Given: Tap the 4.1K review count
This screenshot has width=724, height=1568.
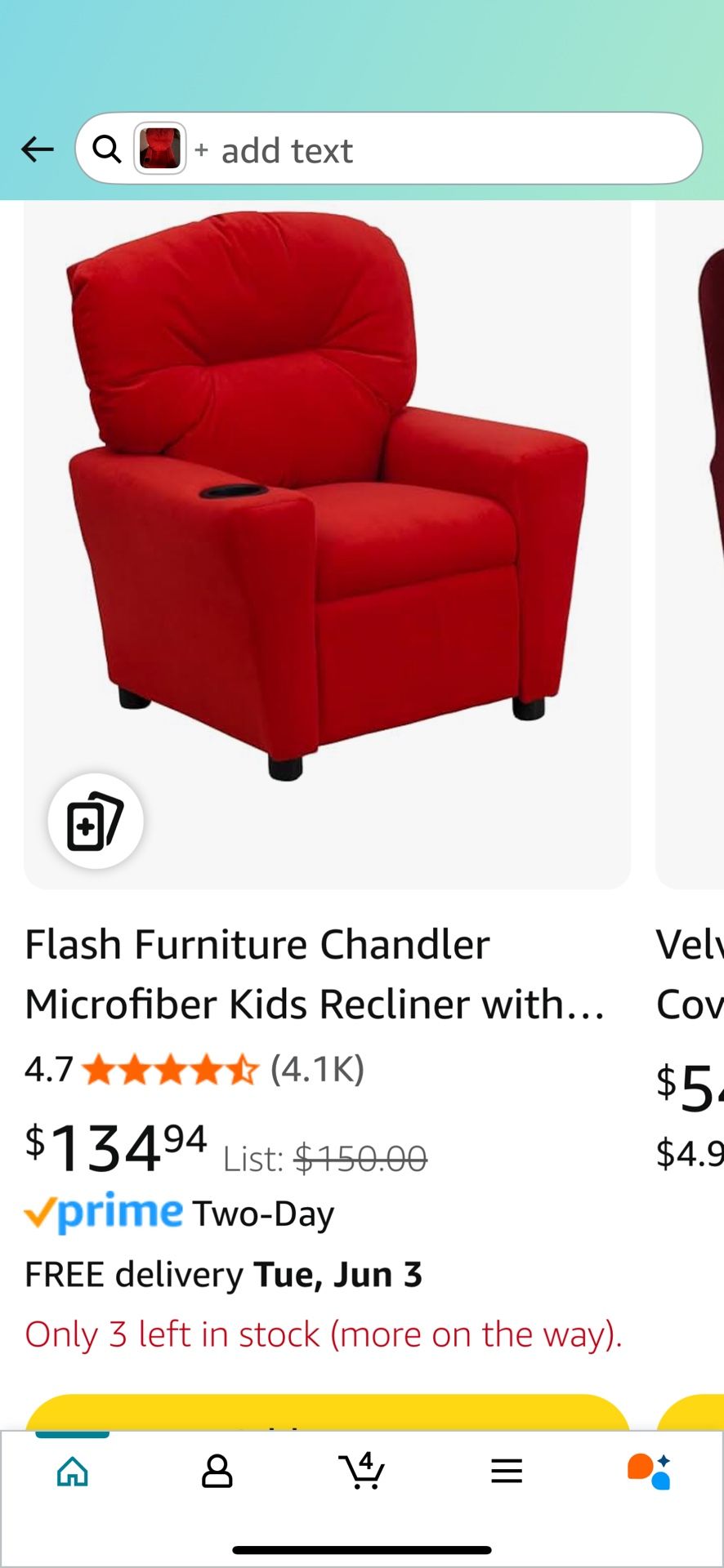Looking at the screenshot, I should (318, 1069).
